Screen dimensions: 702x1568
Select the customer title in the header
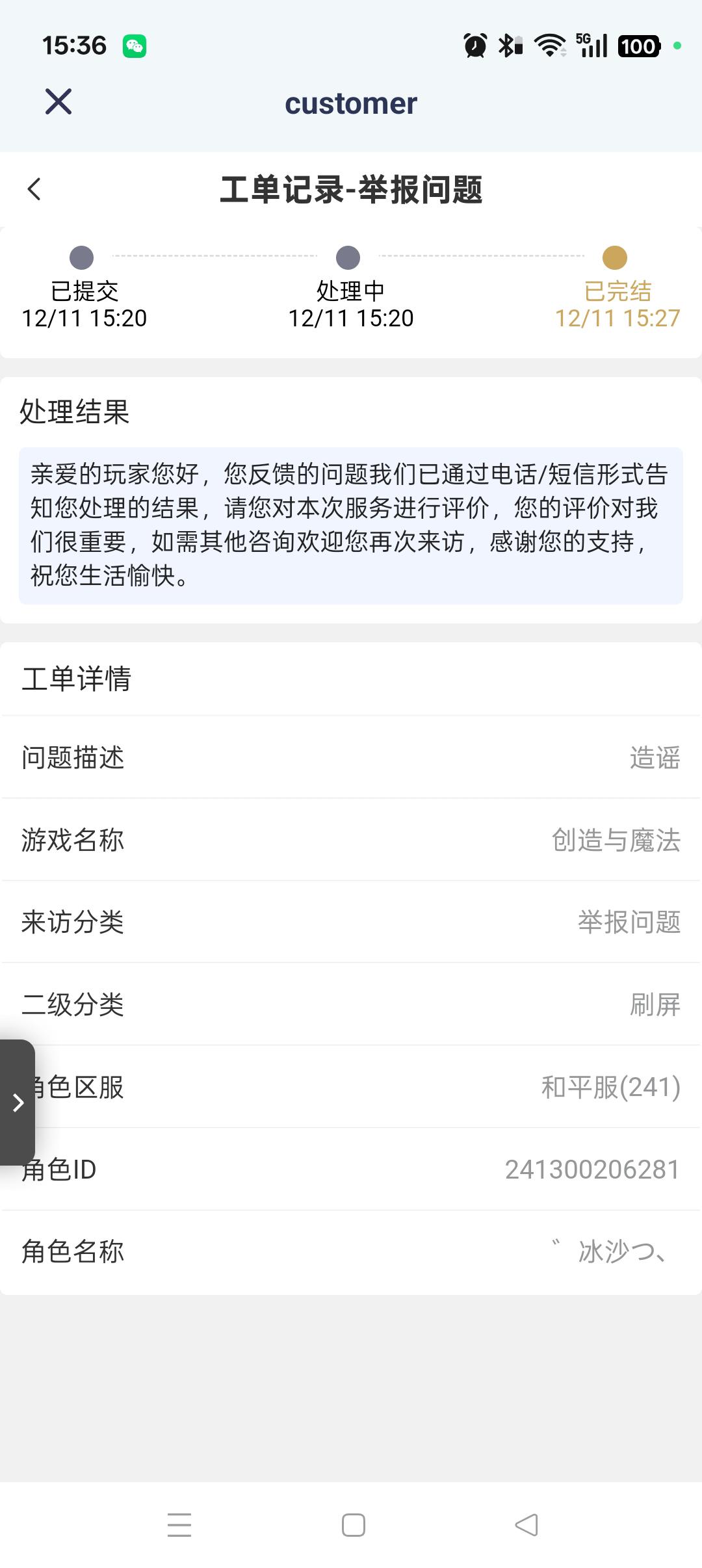point(351,103)
